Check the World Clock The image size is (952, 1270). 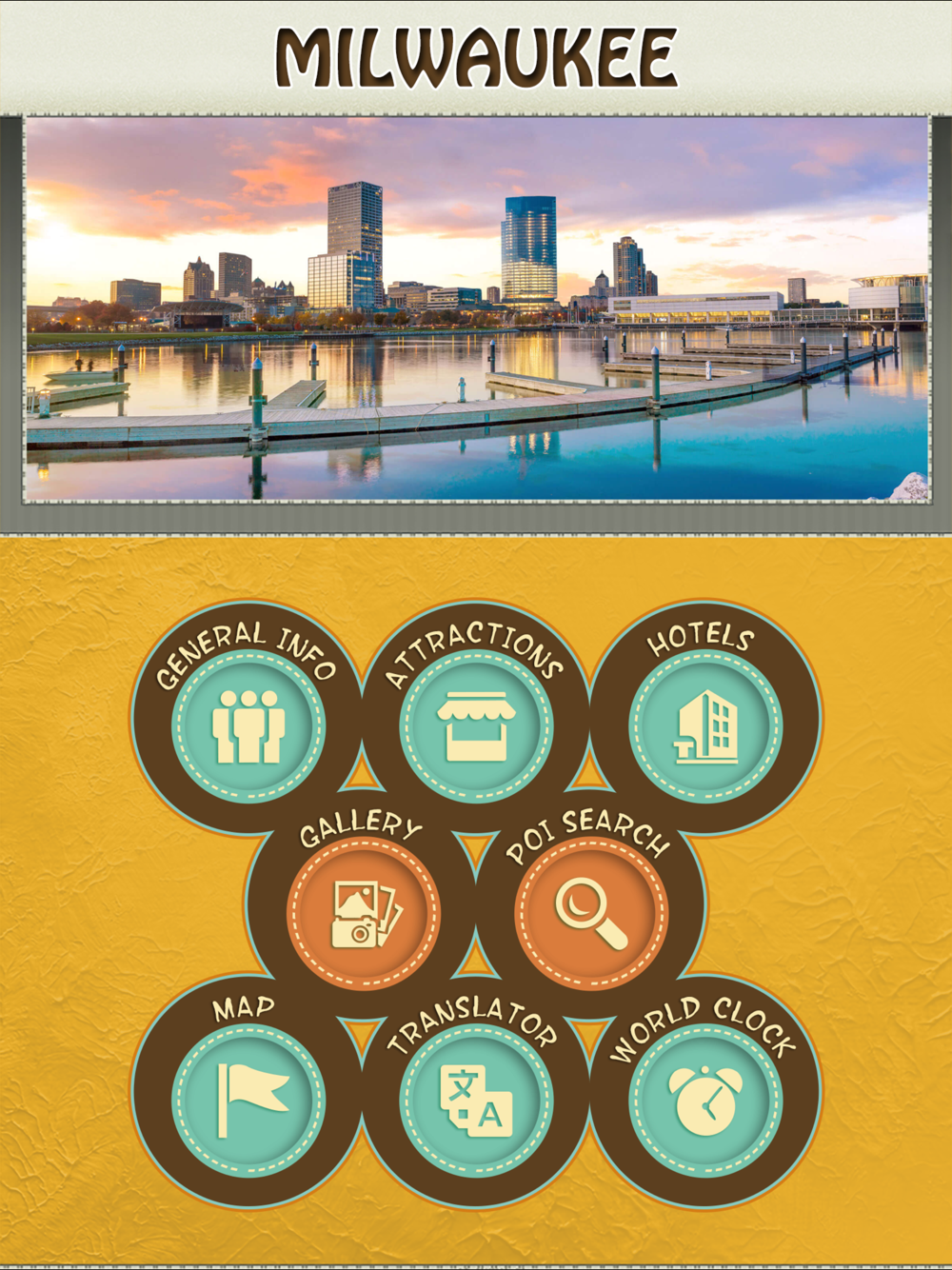click(x=705, y=1092)
